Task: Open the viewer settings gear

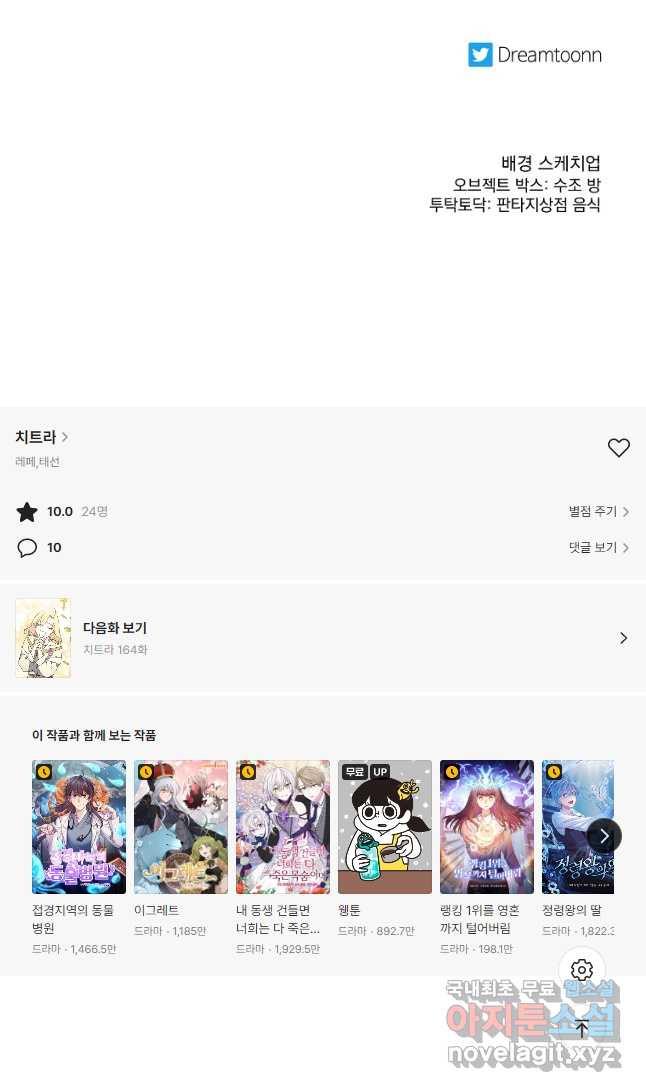Action: point(582,970)
